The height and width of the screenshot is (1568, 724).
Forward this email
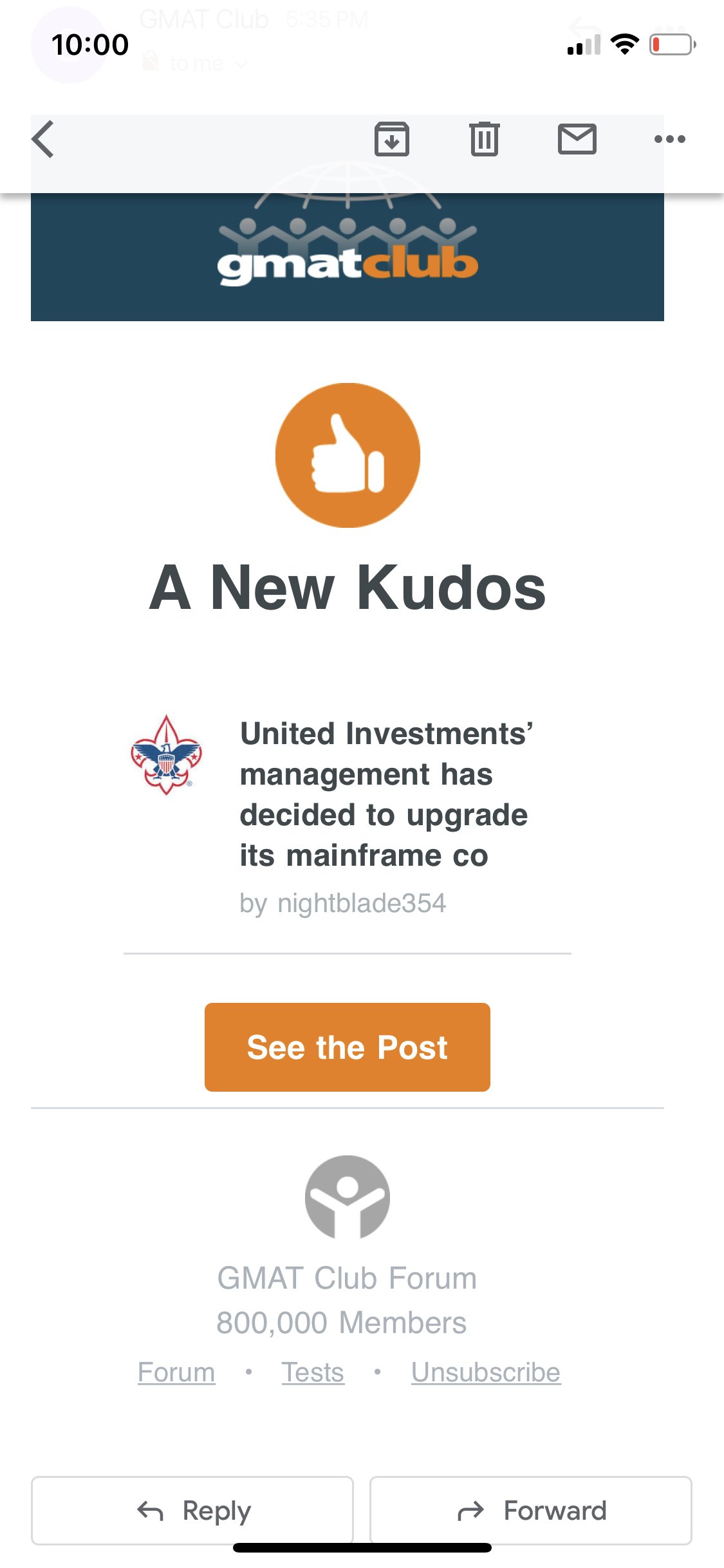click(531, 1510)
